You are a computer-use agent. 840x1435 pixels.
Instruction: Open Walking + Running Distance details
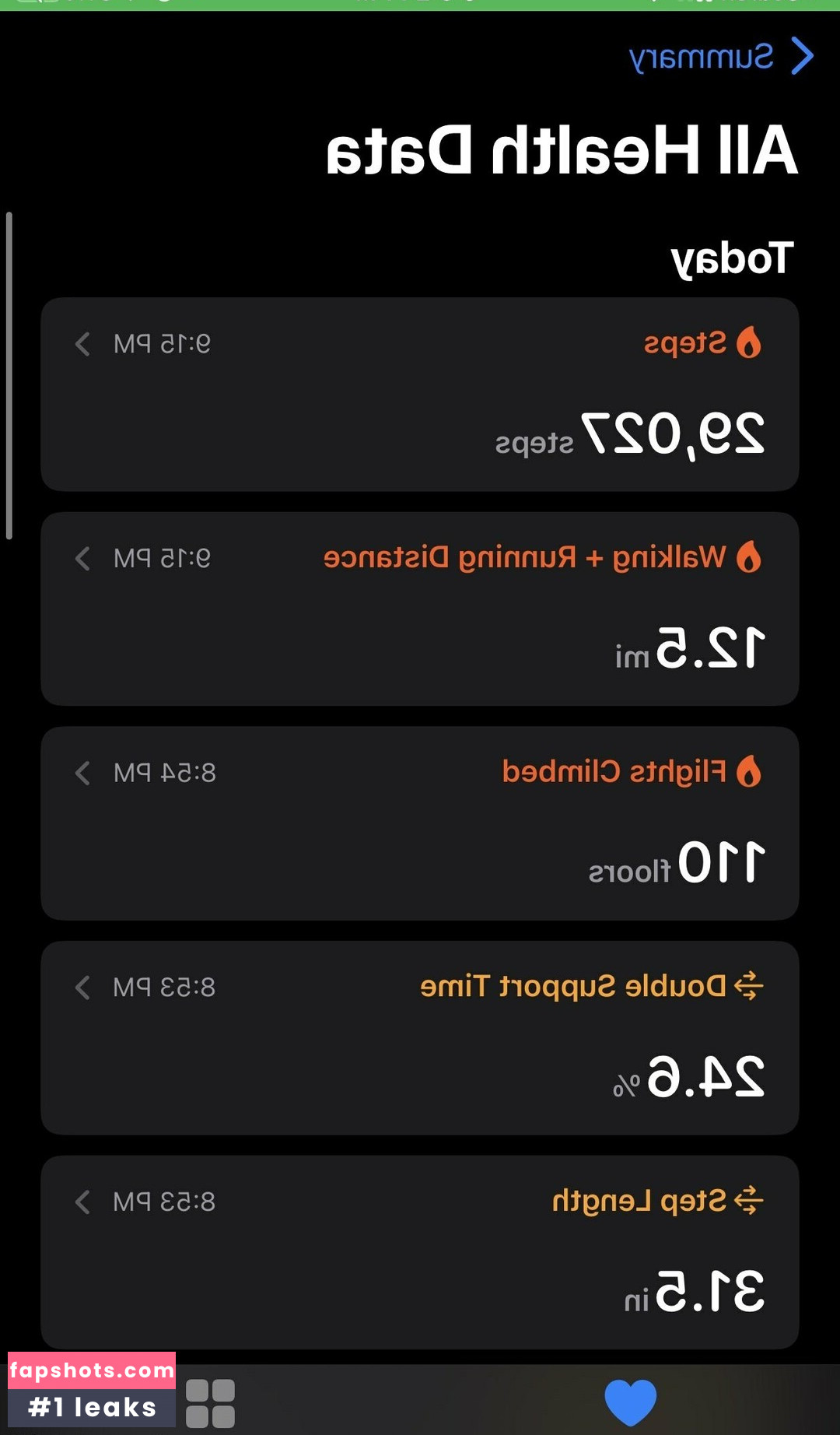pos(420,609)
